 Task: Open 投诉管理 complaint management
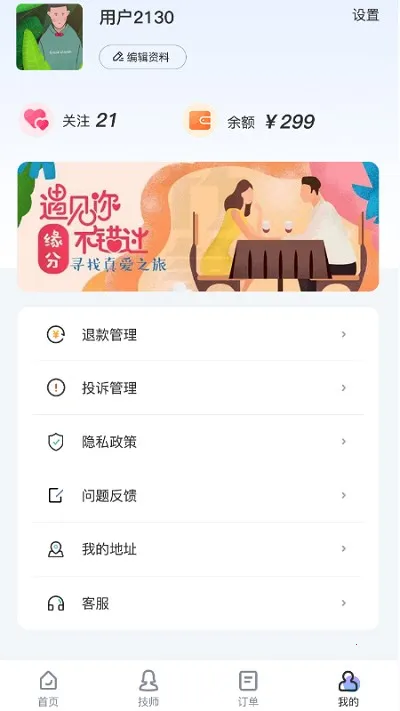198,388
